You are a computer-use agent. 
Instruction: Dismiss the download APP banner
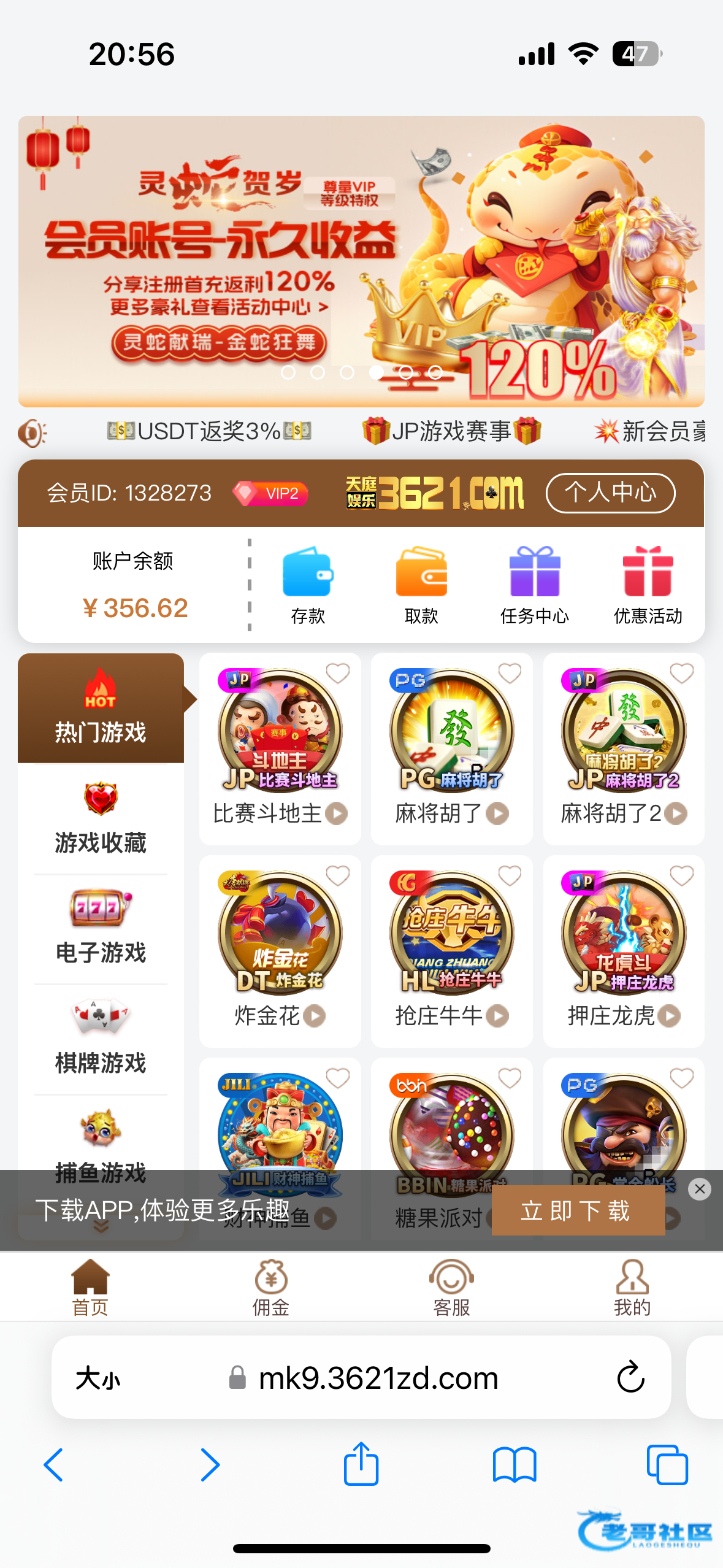click(700, 1189)
